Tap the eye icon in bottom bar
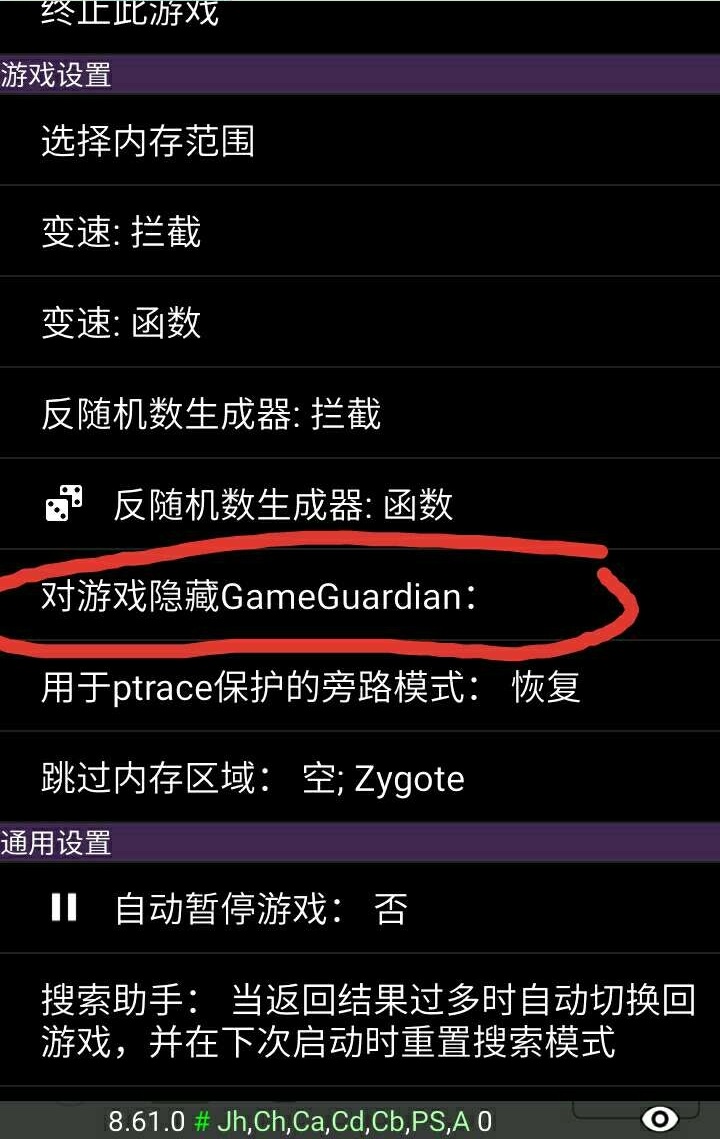 point(660,1119)
